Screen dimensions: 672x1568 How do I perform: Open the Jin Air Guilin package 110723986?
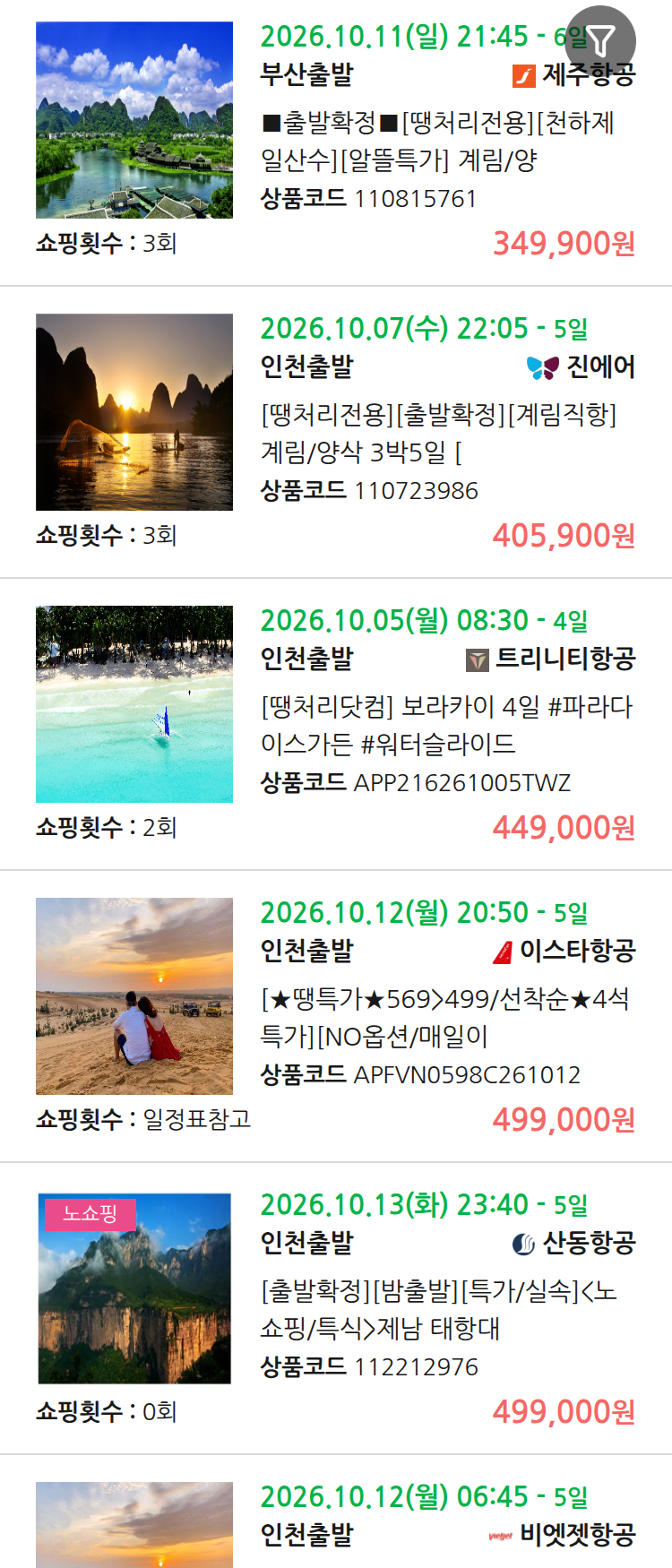pyautogui.click(x=336, y=433)
